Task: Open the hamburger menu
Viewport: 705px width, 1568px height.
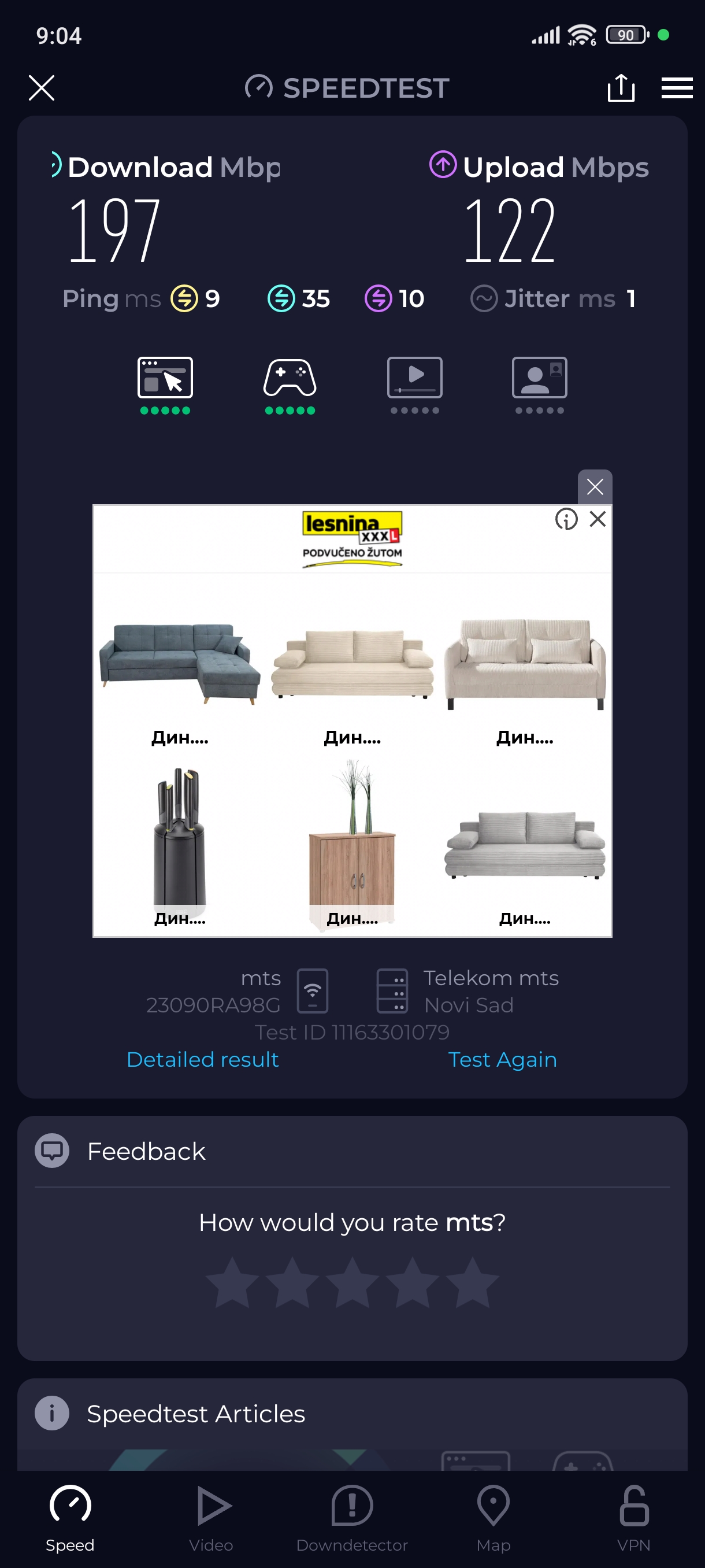Action: 677,88
